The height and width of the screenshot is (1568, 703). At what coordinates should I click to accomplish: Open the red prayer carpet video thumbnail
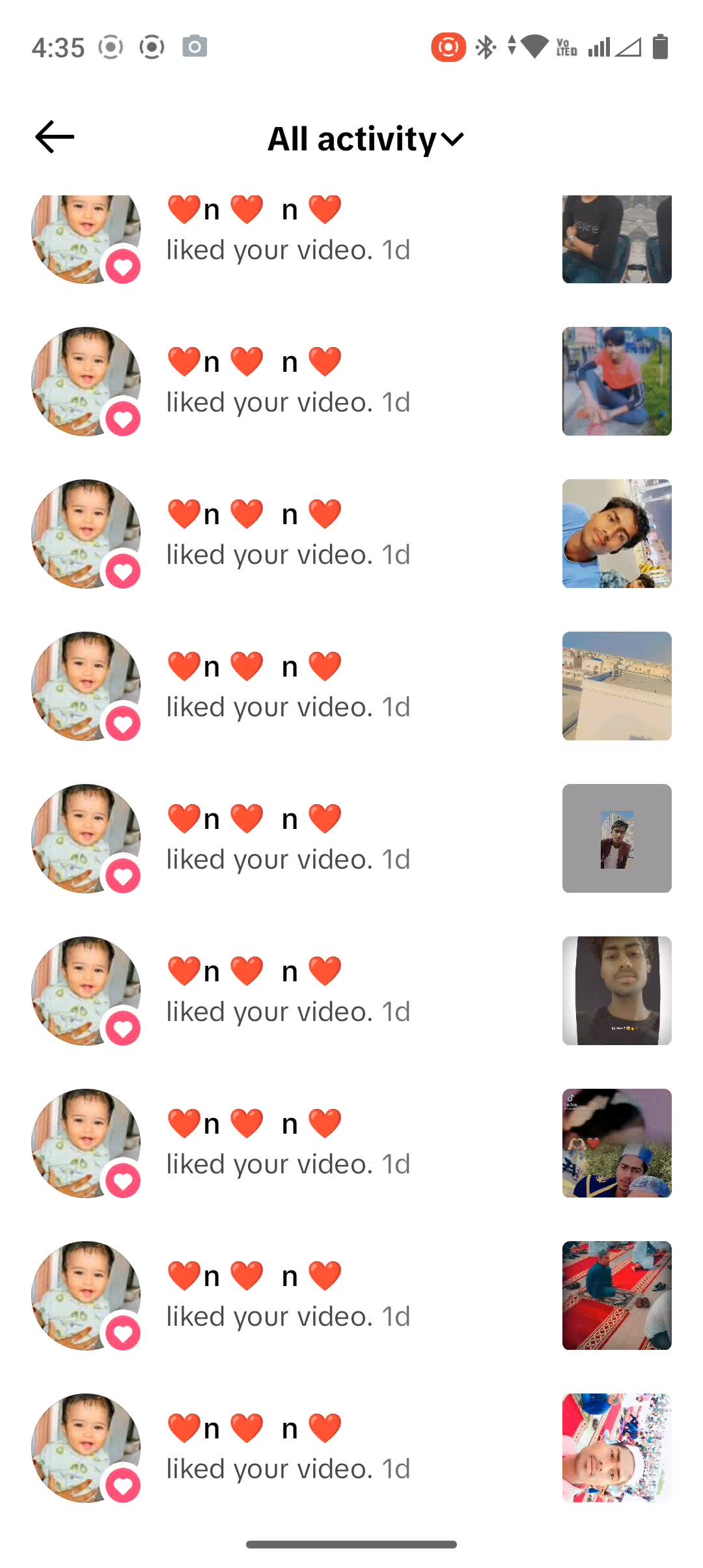tap(616, 1295)
